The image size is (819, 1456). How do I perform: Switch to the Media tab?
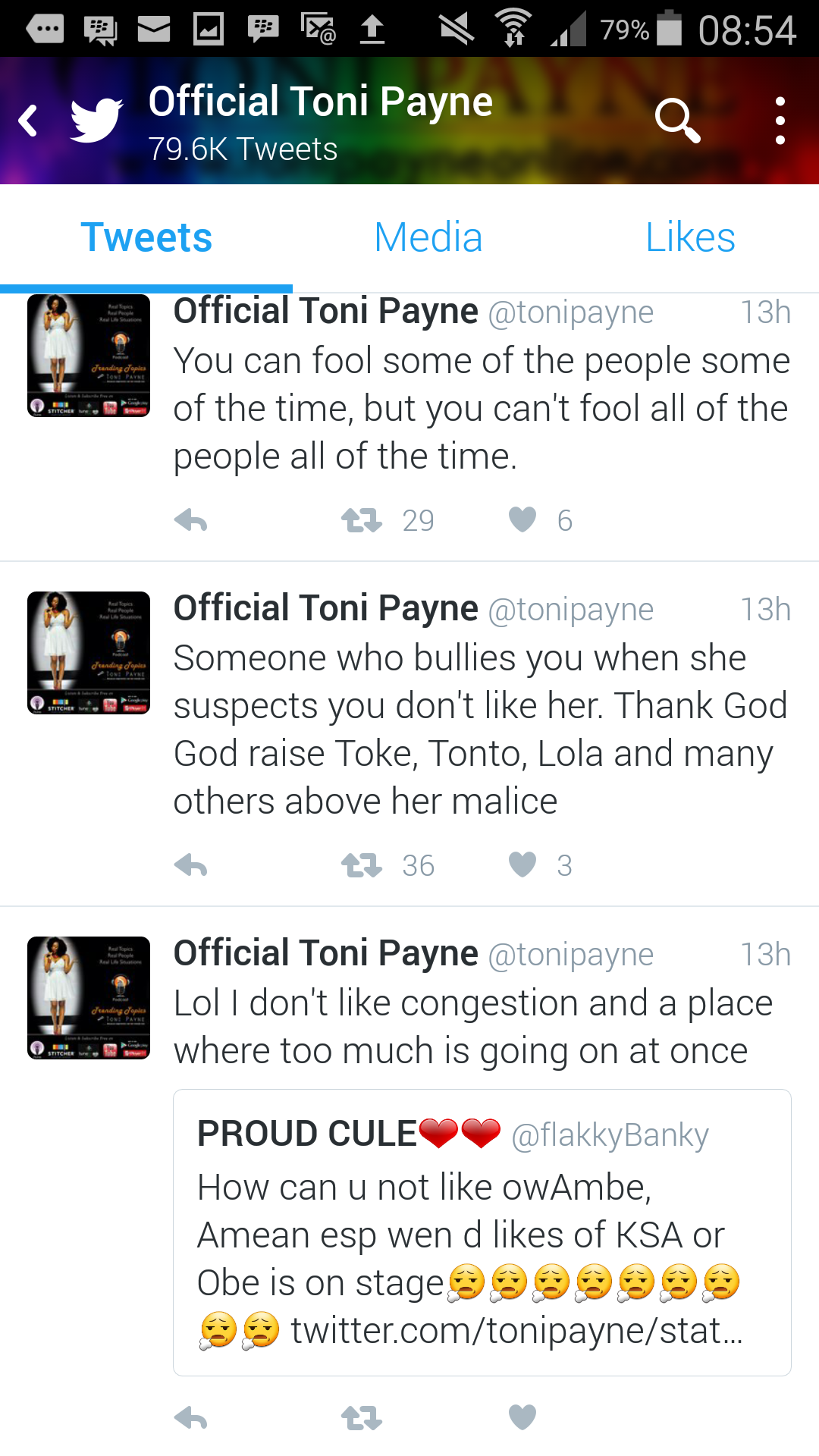click(x=428, y=237)
